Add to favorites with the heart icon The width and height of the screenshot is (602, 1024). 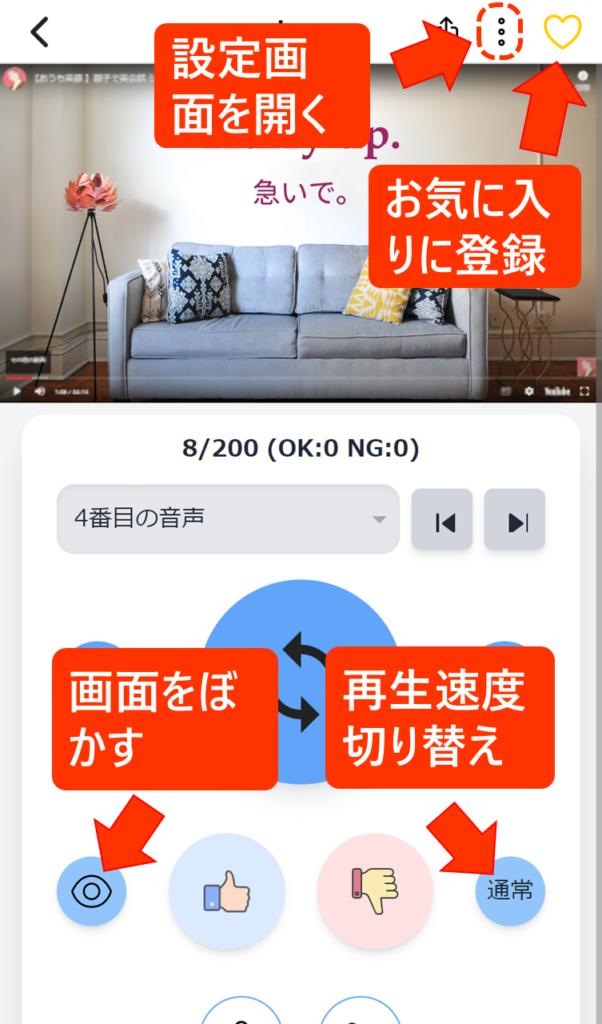pos(562,33)
